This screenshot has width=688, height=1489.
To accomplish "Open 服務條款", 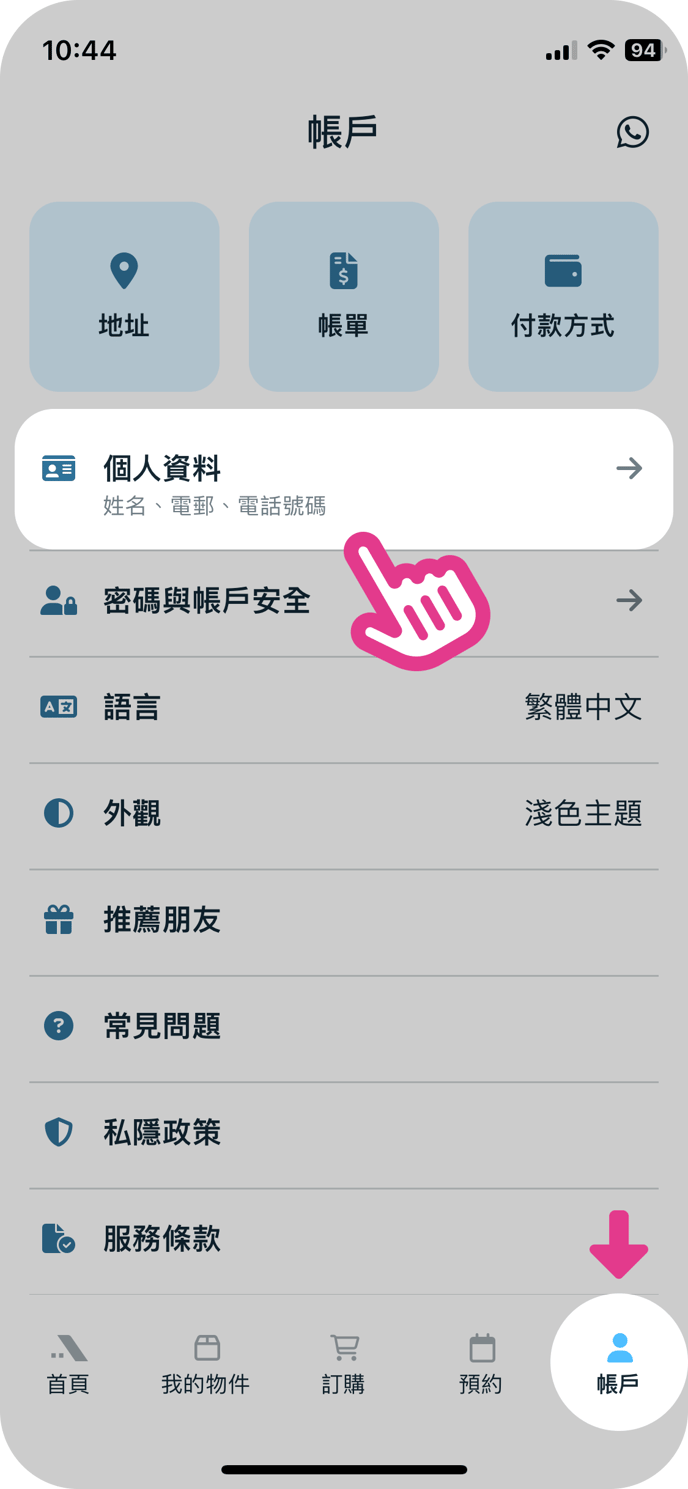I will 343,1239.
